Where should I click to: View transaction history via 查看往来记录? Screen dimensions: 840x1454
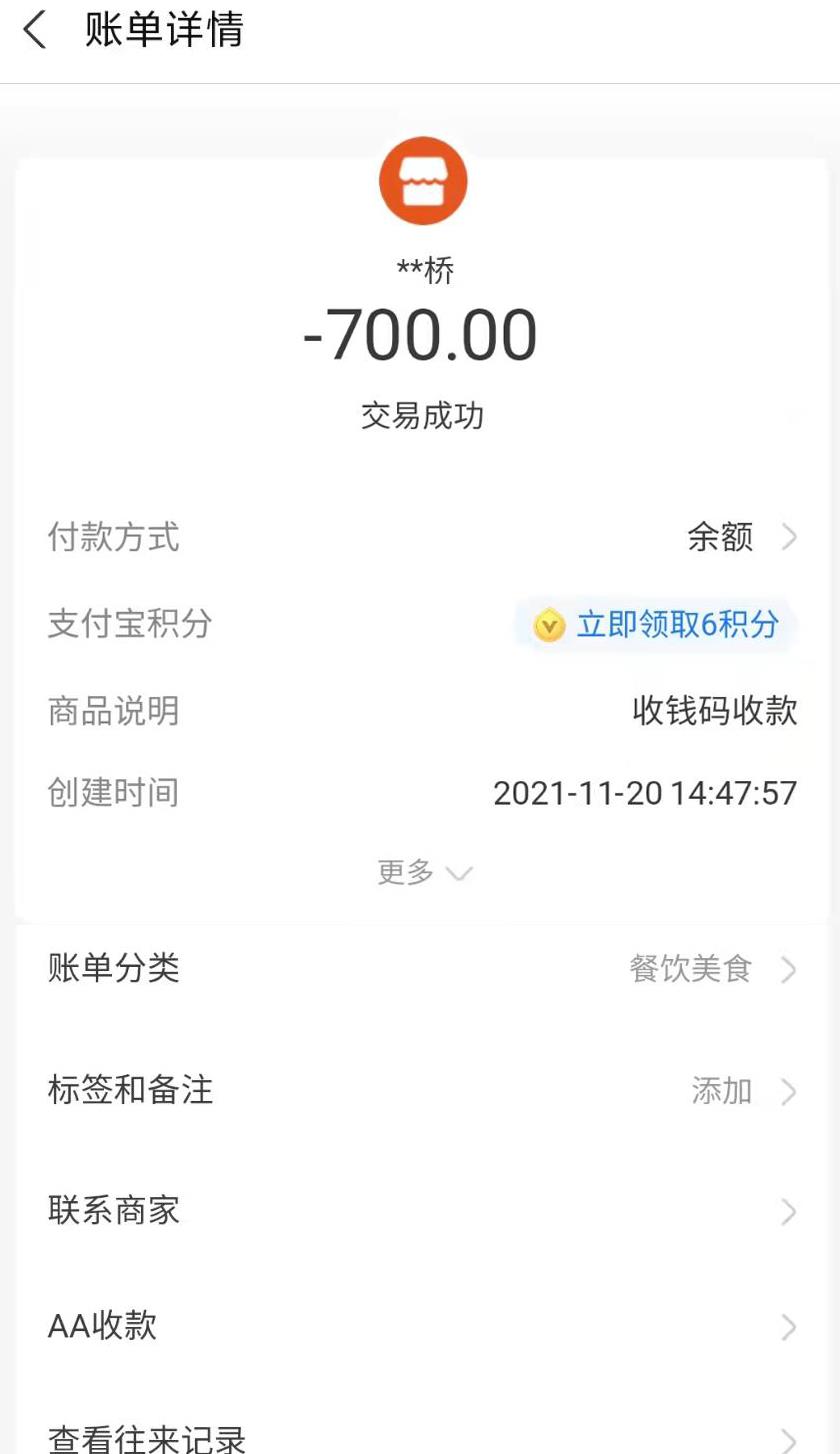pyautogui.click(x=420, y=1438)
